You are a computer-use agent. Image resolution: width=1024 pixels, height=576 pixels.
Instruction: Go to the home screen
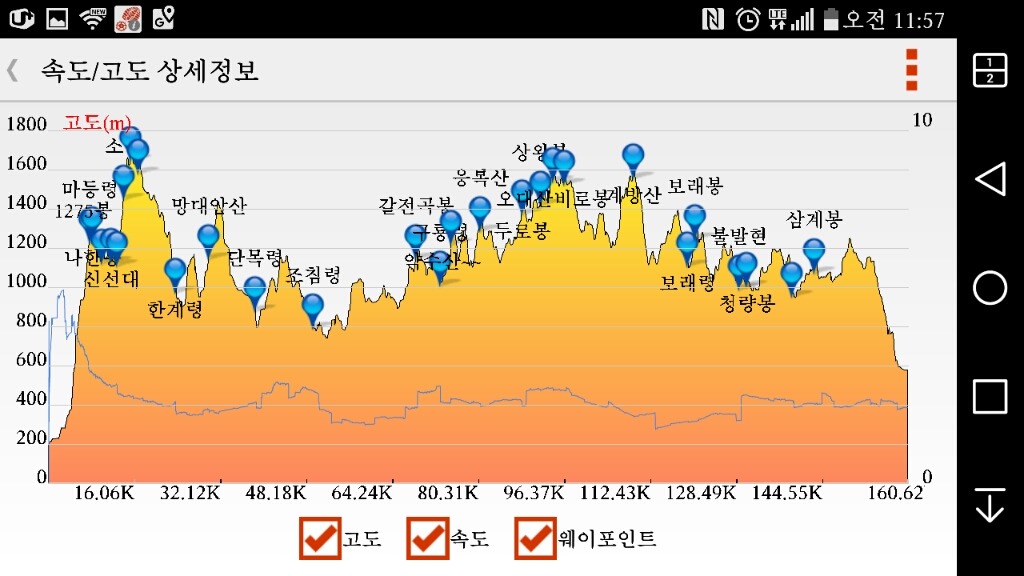[990, 288]
